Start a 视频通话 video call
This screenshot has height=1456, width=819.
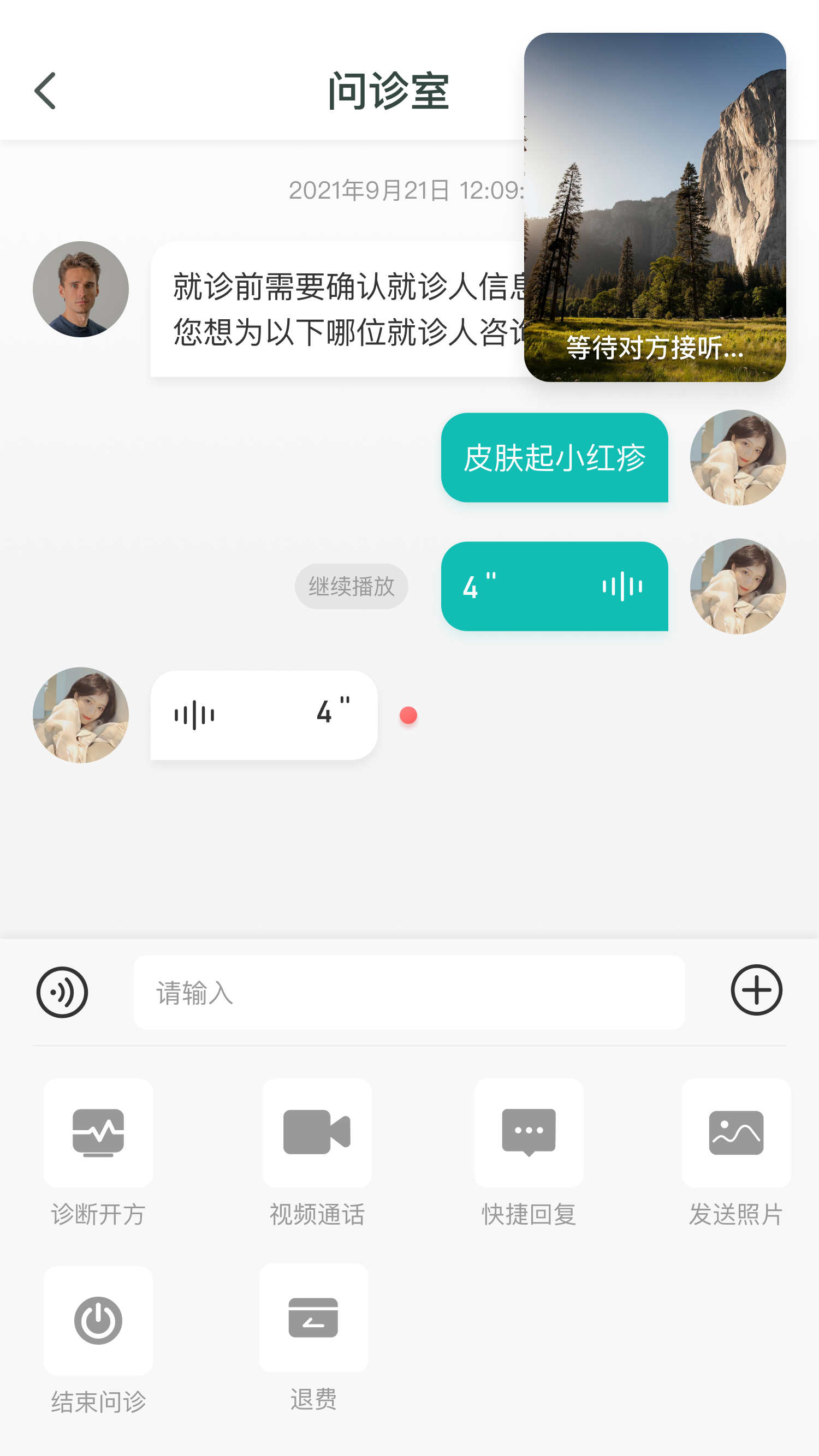(317, 1133)
